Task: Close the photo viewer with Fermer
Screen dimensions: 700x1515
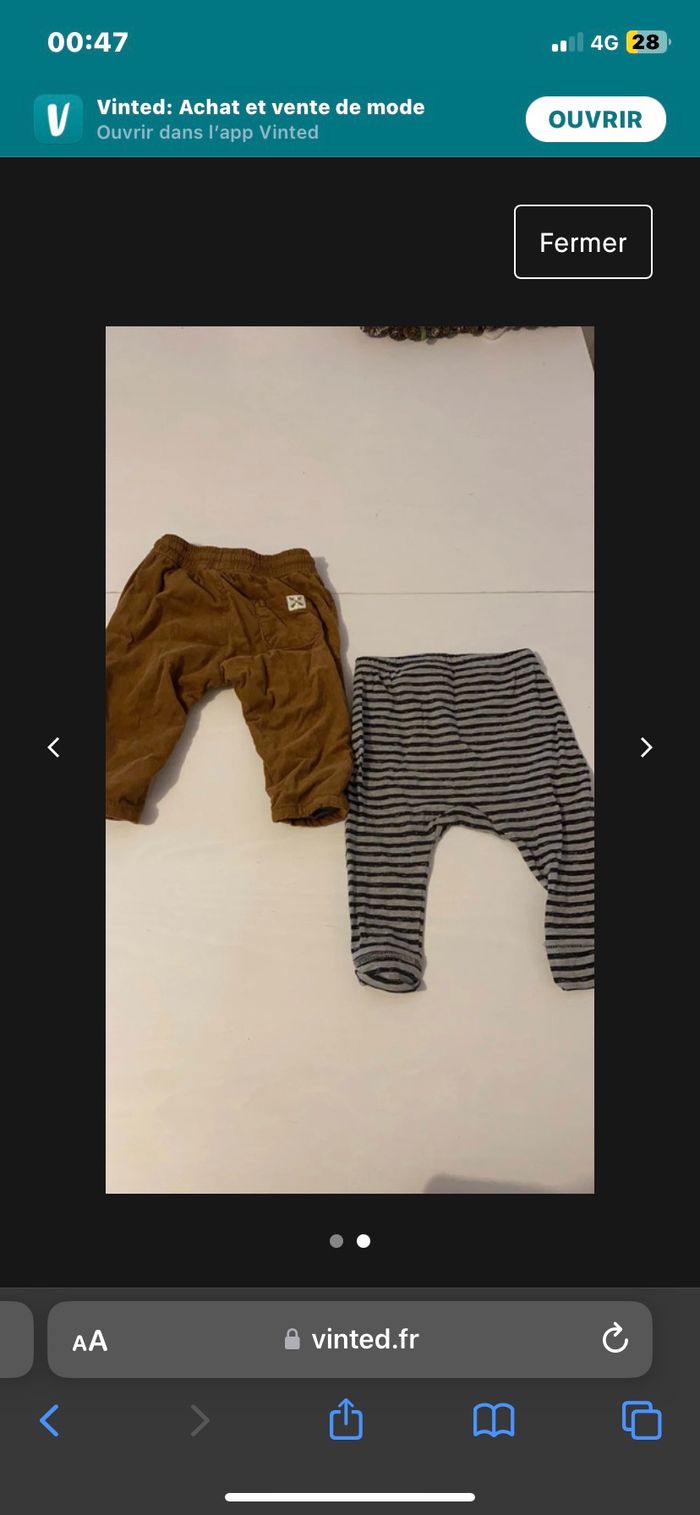Action: click(x=583, y=242)
